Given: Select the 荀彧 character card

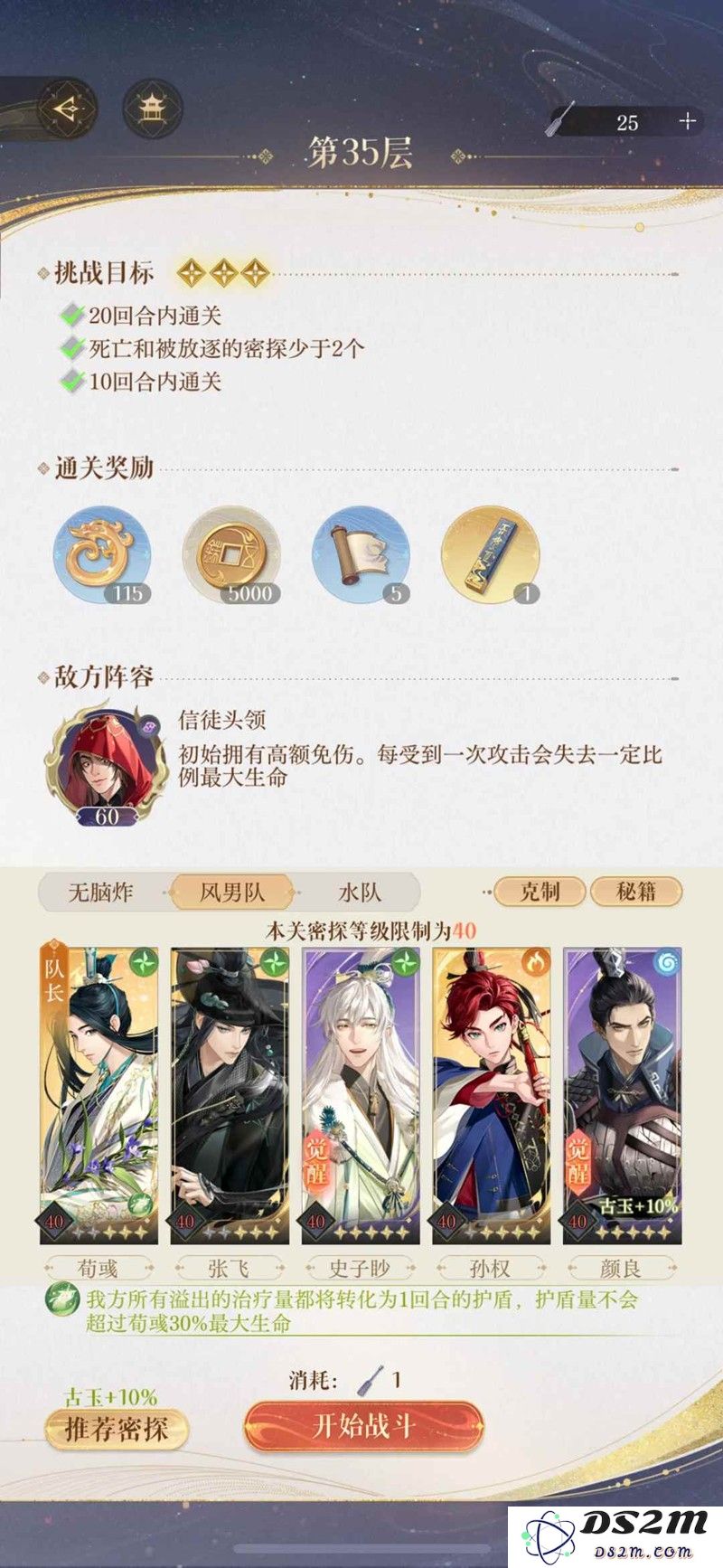Looking at the screenshot, I should (x=99, y=1096).
